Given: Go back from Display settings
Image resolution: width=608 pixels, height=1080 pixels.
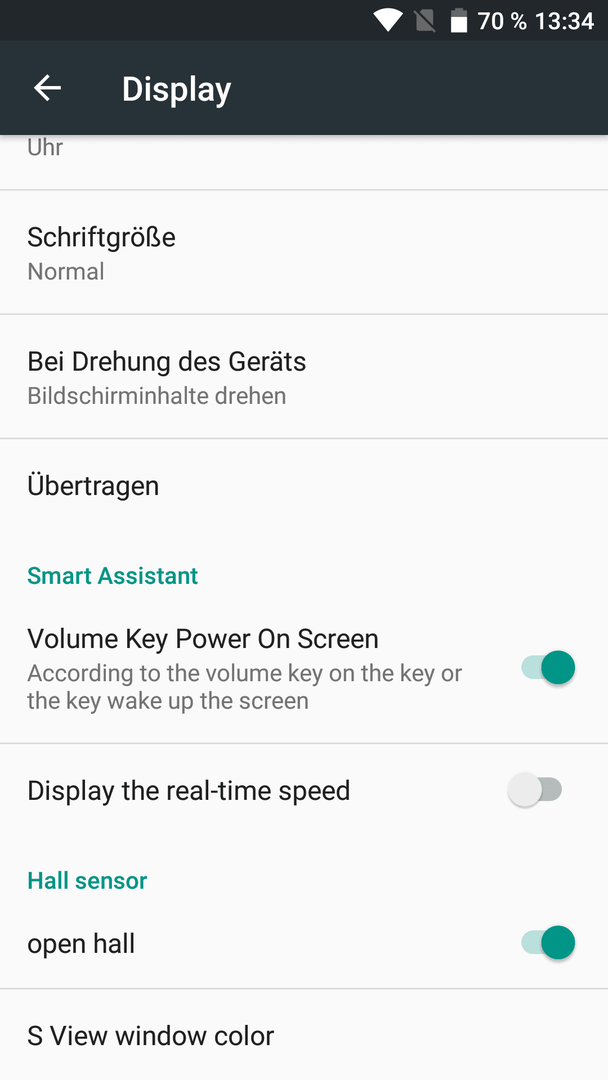Looking at the screenshot, I should point(48,88).
